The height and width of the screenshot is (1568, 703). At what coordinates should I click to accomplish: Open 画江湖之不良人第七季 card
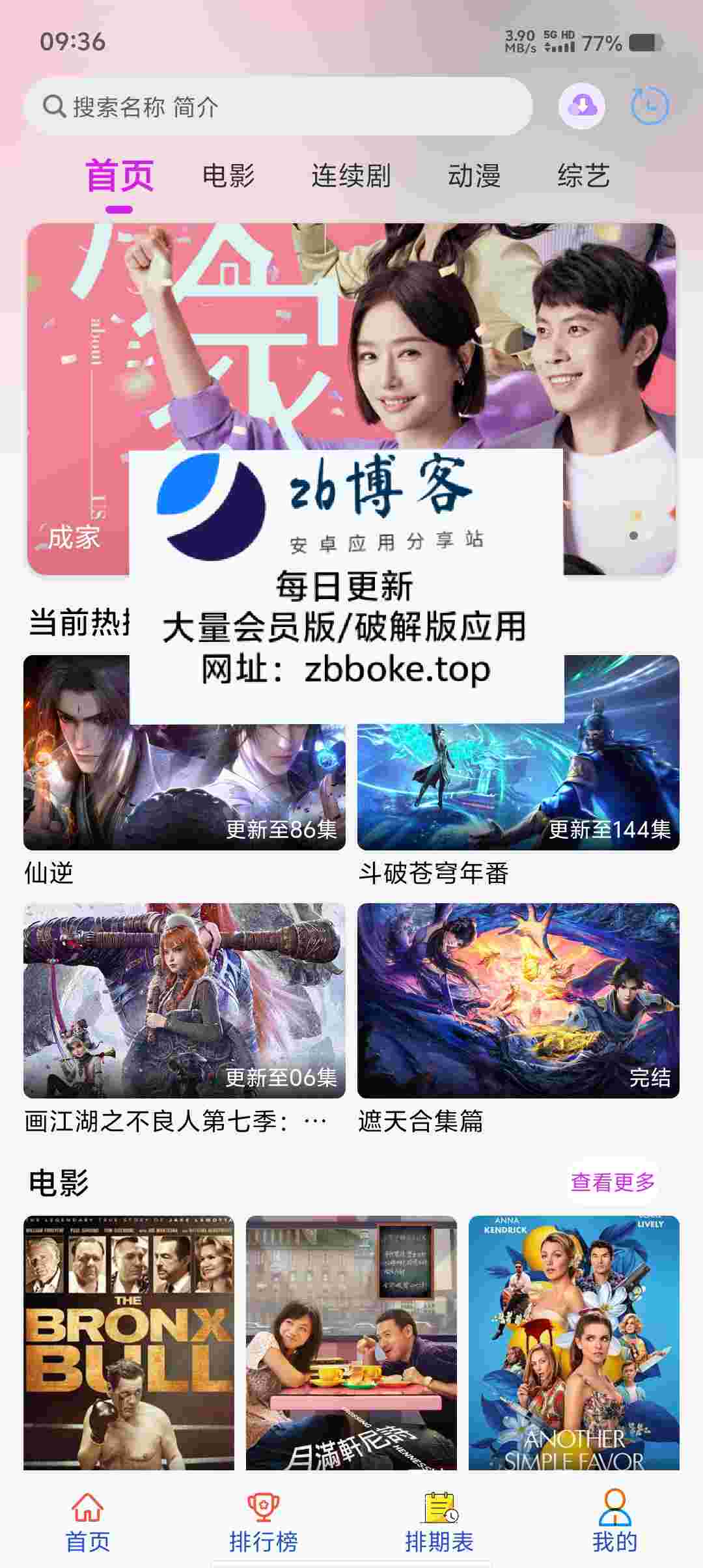pos(184,1000)
